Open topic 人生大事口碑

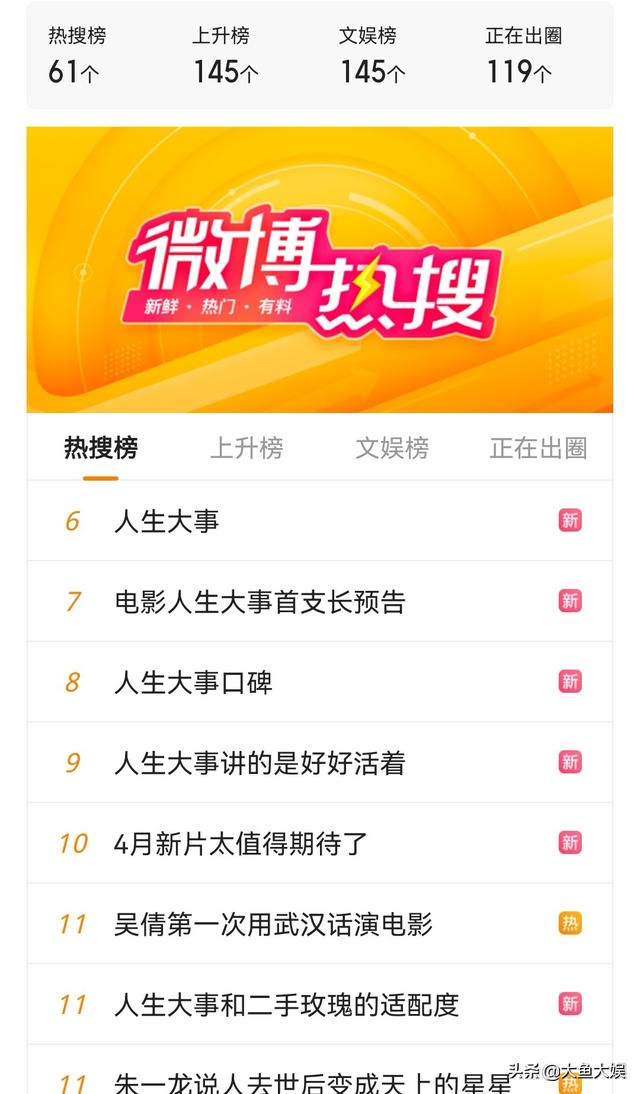pyautogui.click(x=193, y=683)
